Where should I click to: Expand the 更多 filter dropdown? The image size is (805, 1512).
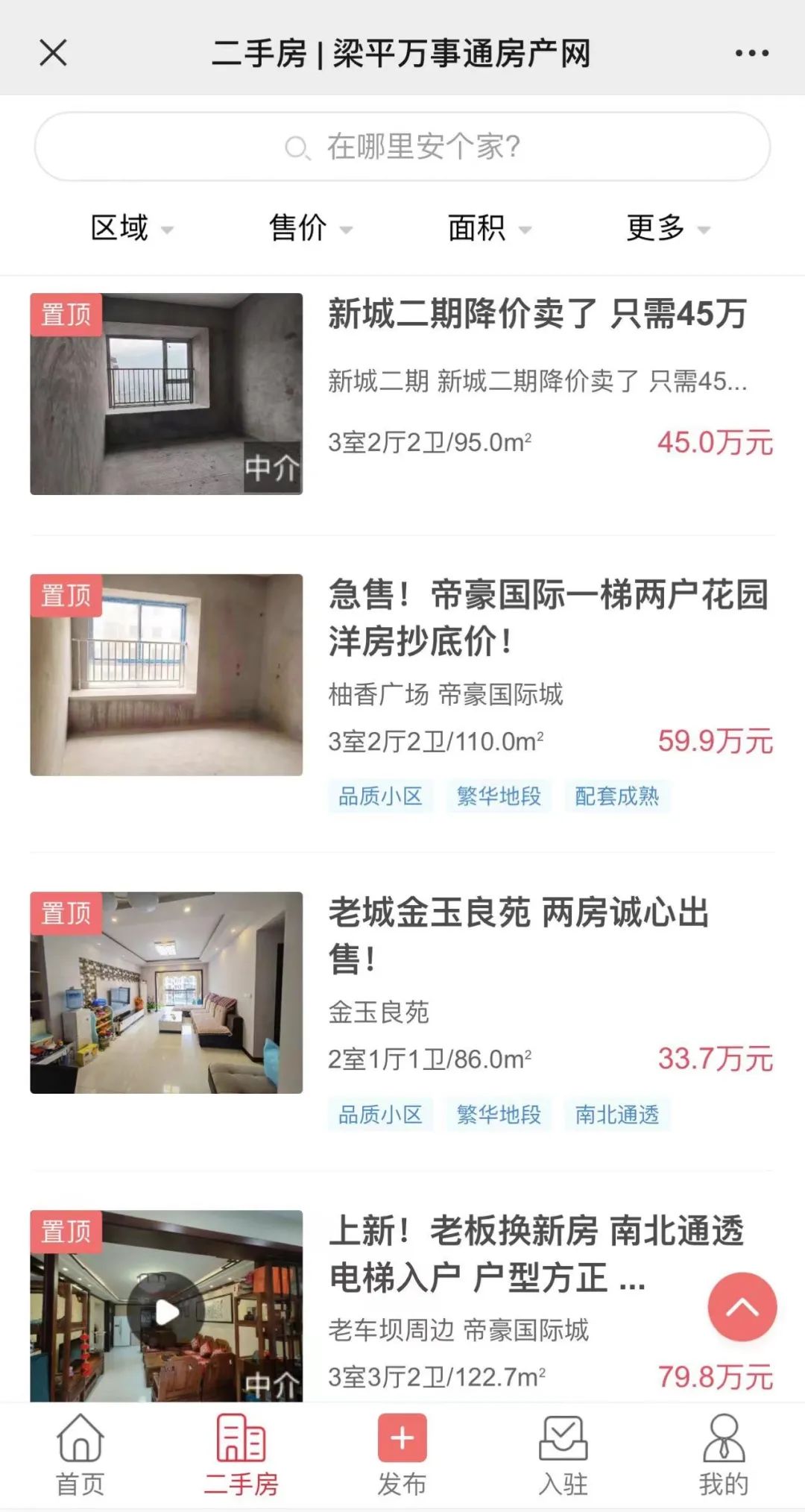point(668,228)
